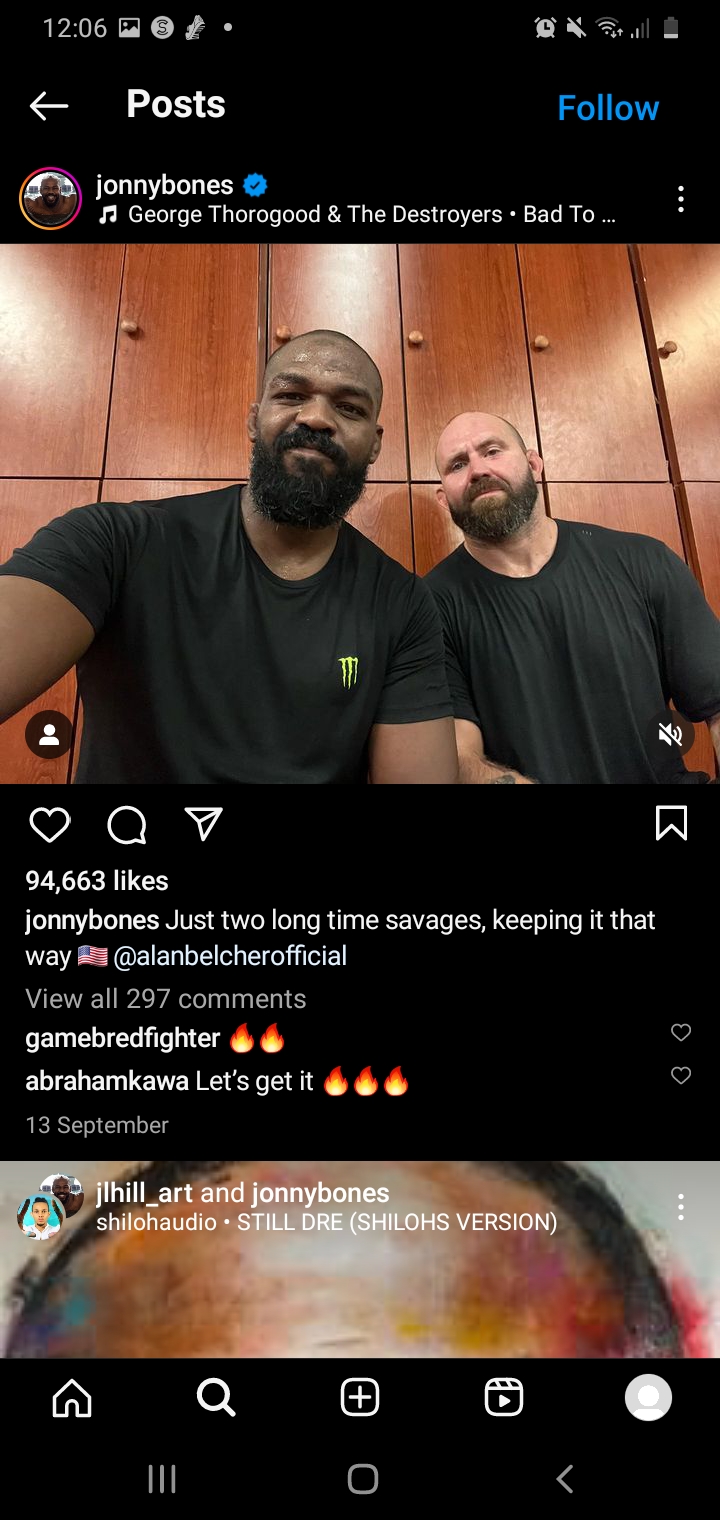Share the post with the paper plane
This screenshot has width=720, height=1520.
pos(203,824)
